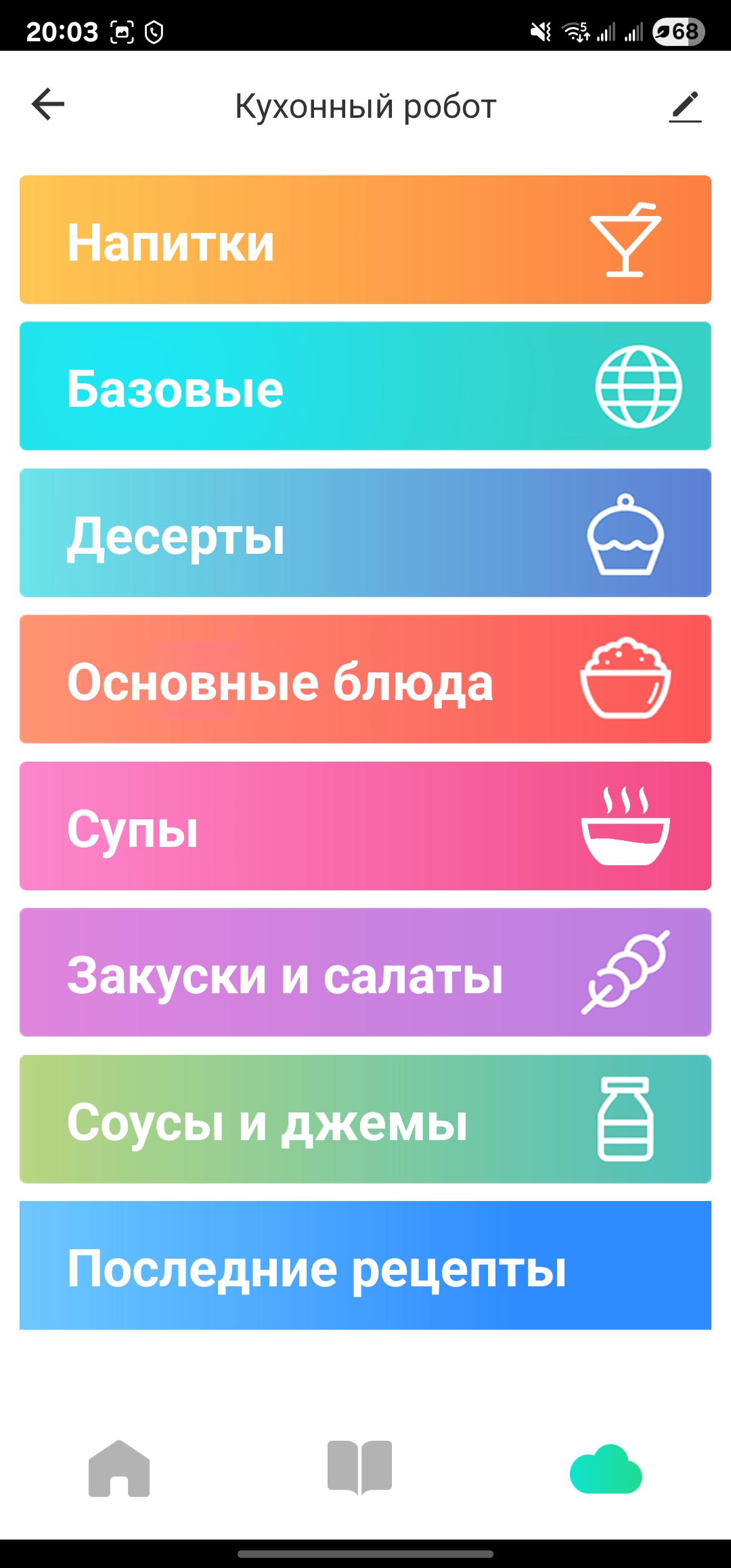Open Основные блюда category
This screenshot has height=1568, width=731.
[365, 679]
